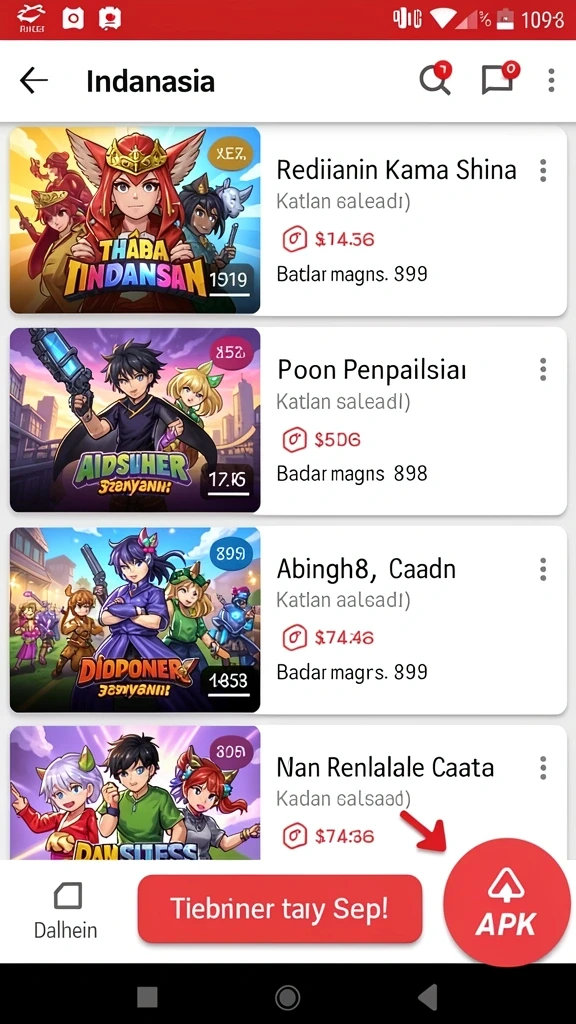The image size is (576, 1024).
Task: Open the Poon Penpailsiaı game card
Action: pyautogui.click(x=288, y=421)
